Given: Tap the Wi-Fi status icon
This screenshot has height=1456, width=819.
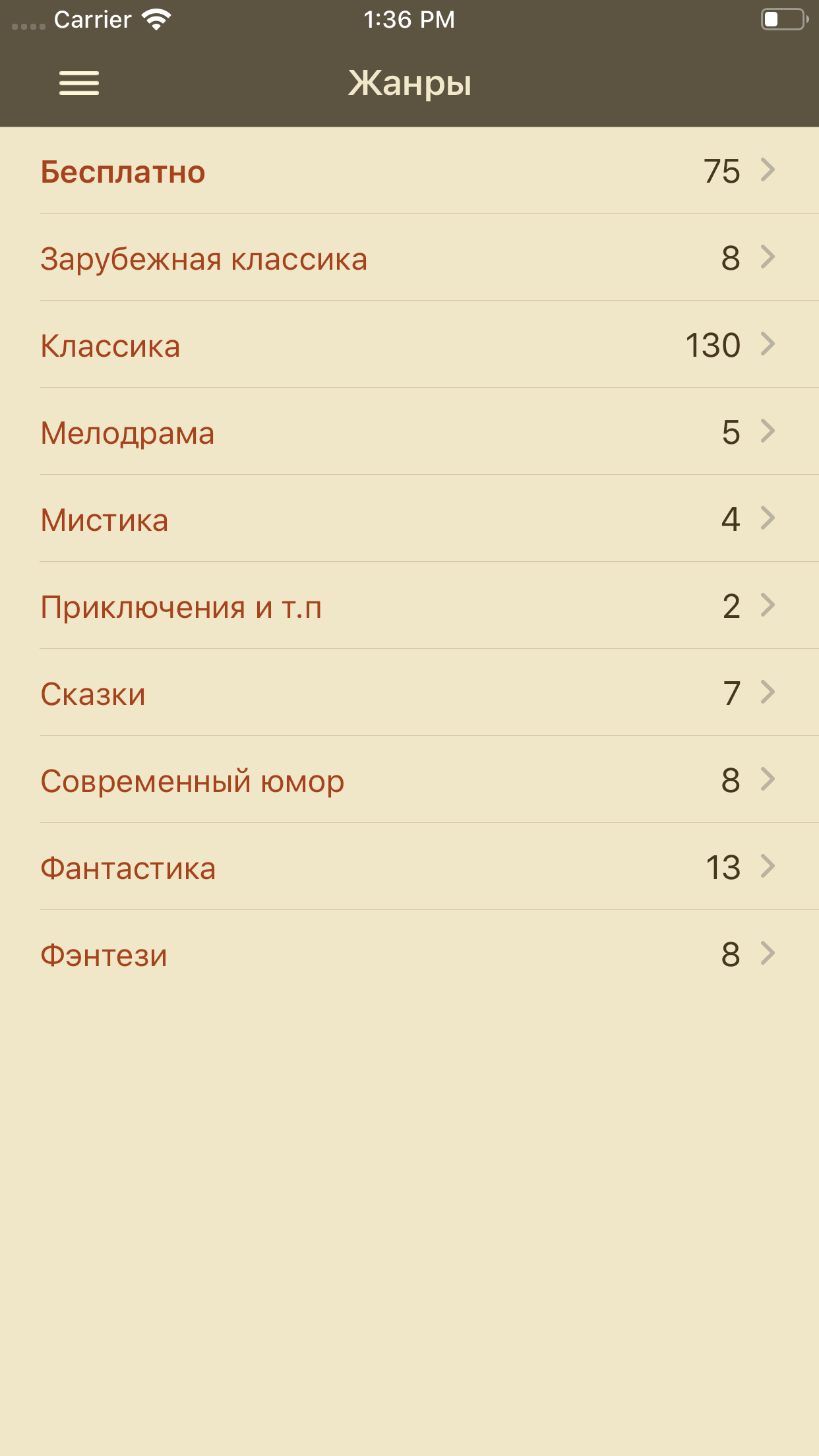Looking at the screenshot, I should coord(156,19).
